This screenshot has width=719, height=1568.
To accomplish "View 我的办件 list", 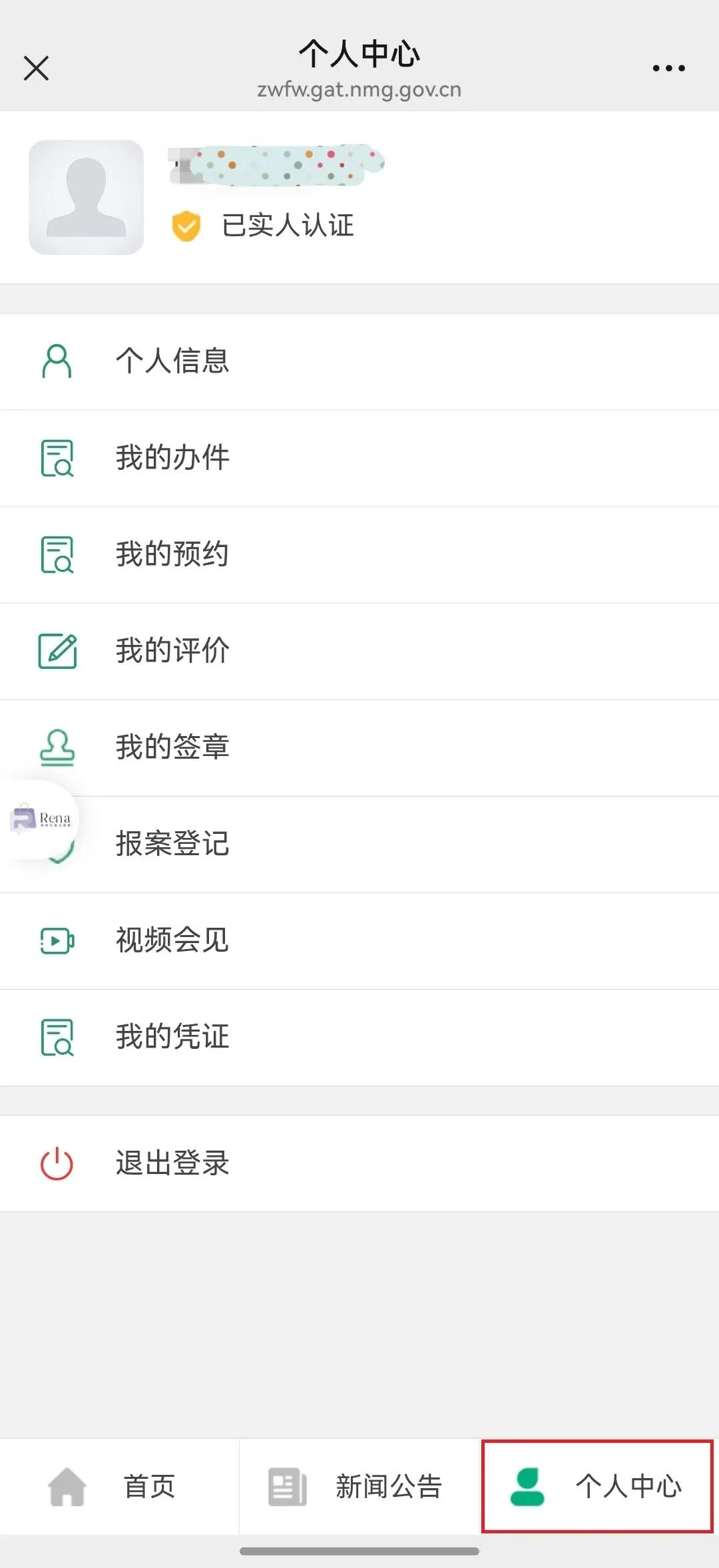I will pyautogui.click(x=172, y=458).
